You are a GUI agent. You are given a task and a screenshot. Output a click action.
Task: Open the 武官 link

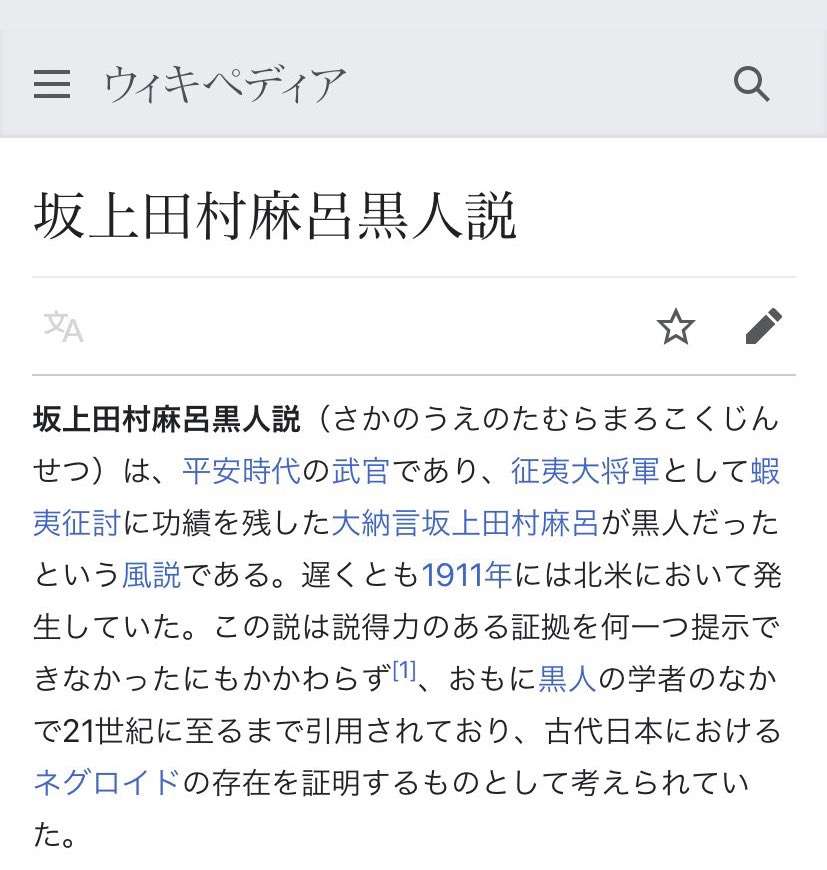click(x=360, y=470)
